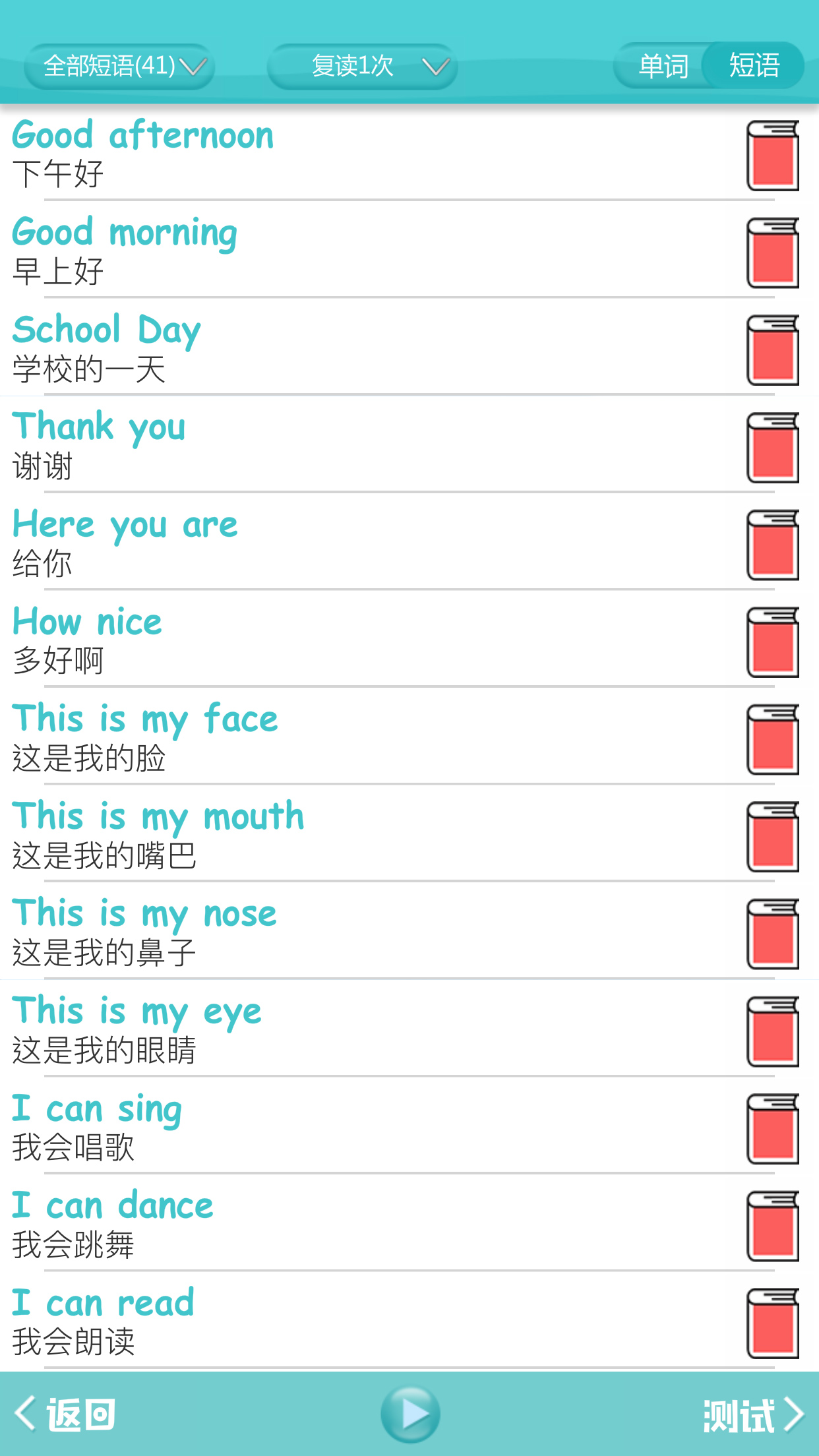The height and width of the screenshot is (1456, 819).
Task: Switch to the 单词 tab
Action: pyautogui.click(x=663, y=66)
